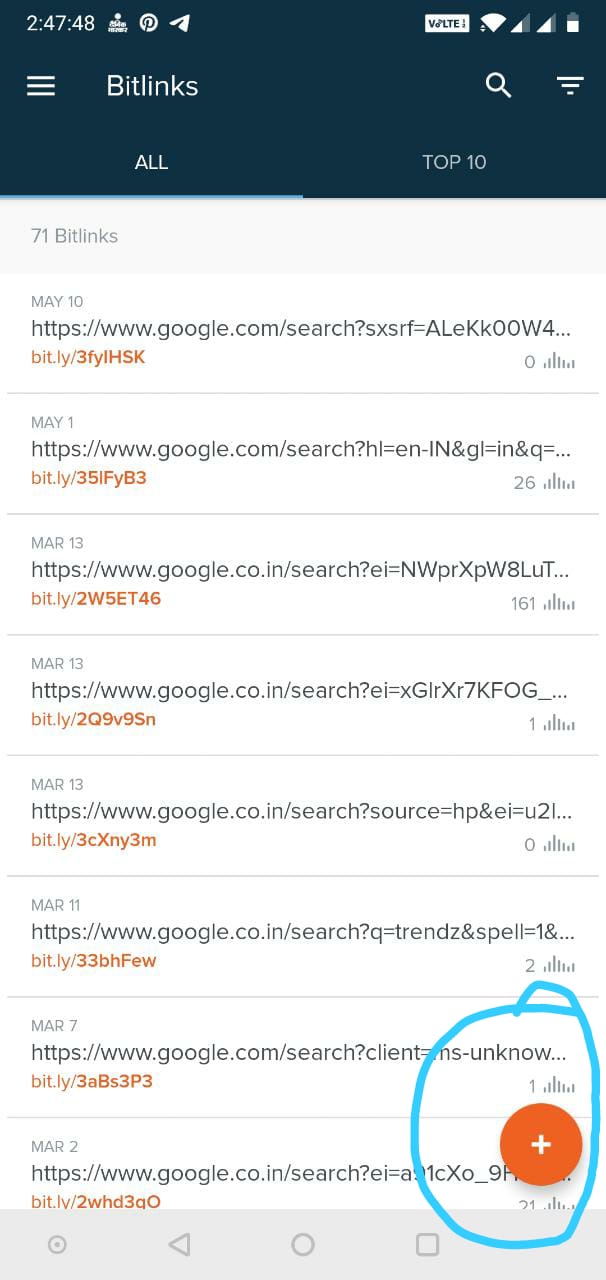Switch to the TOP 10 tab
Screen dimensions: 606x1280
pos(454,162)
